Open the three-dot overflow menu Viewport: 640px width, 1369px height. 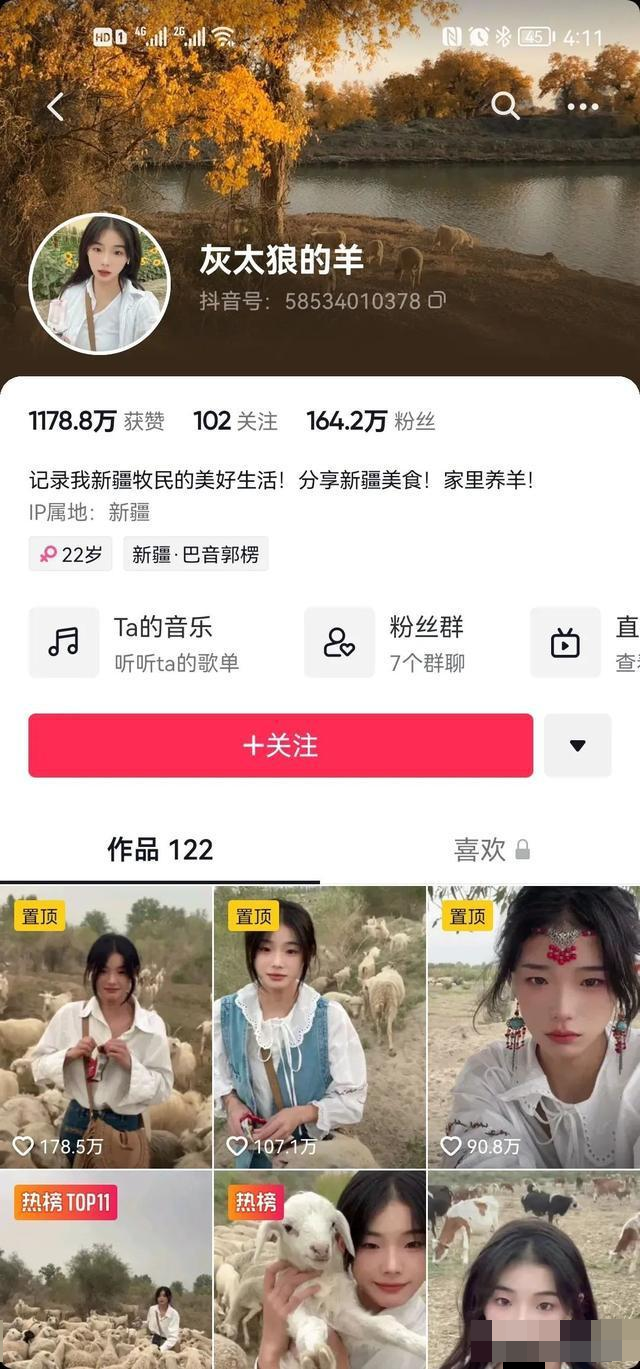coord(582,107)
